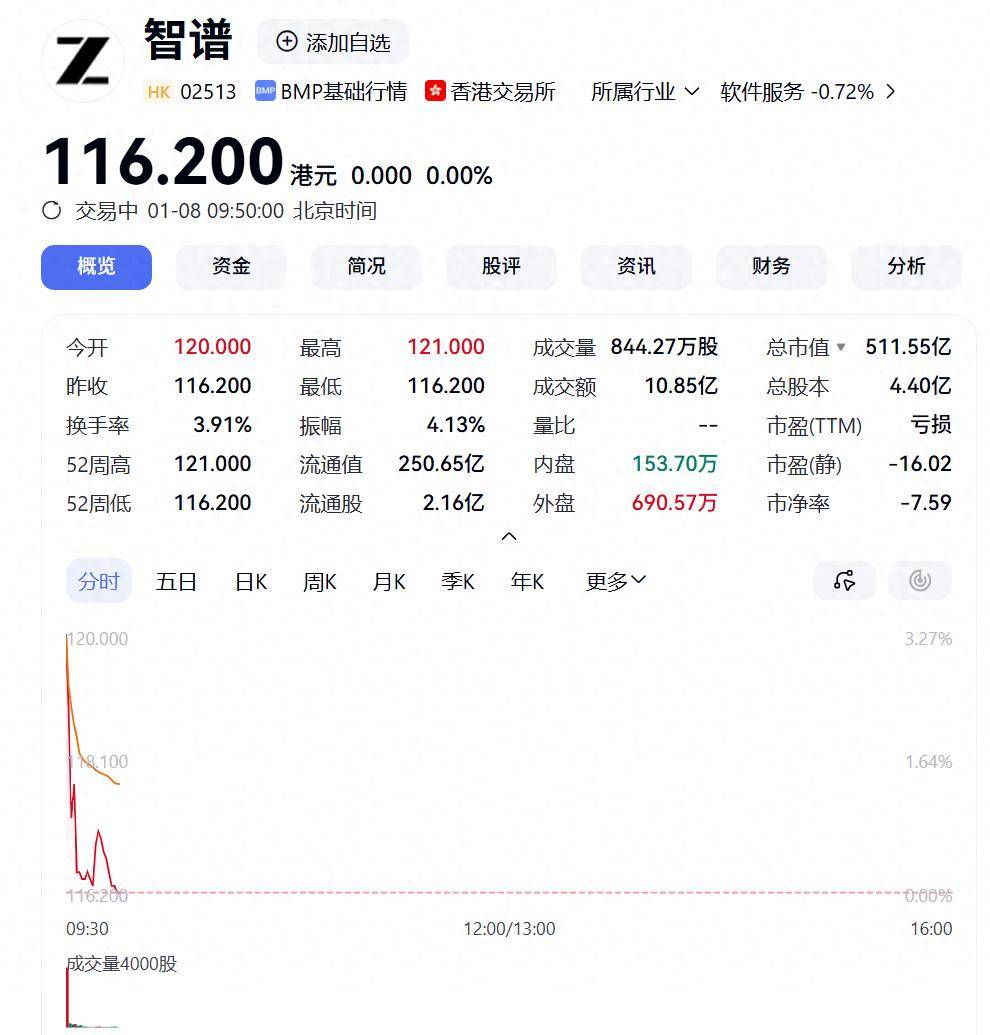Screen dimensions: 990x1035
Task: Tap the chart drawing tool icon
Action: 844,581
